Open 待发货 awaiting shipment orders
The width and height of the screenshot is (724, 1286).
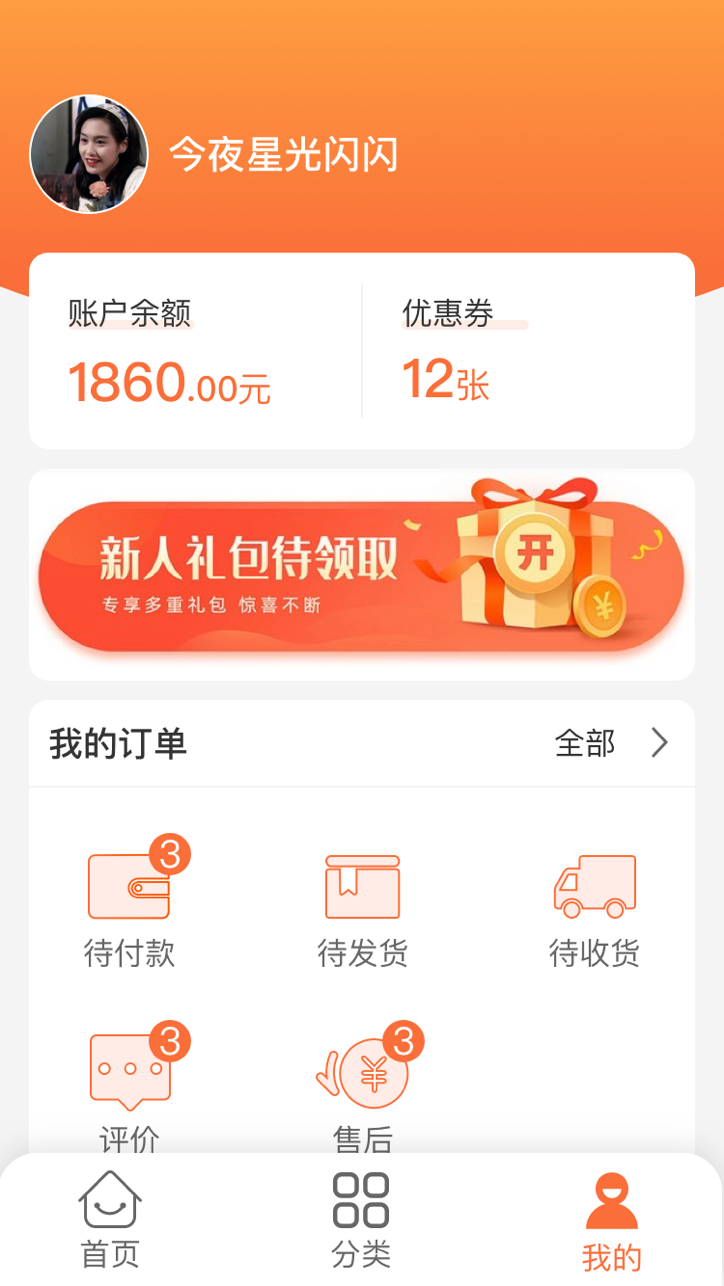pos(362,905)
